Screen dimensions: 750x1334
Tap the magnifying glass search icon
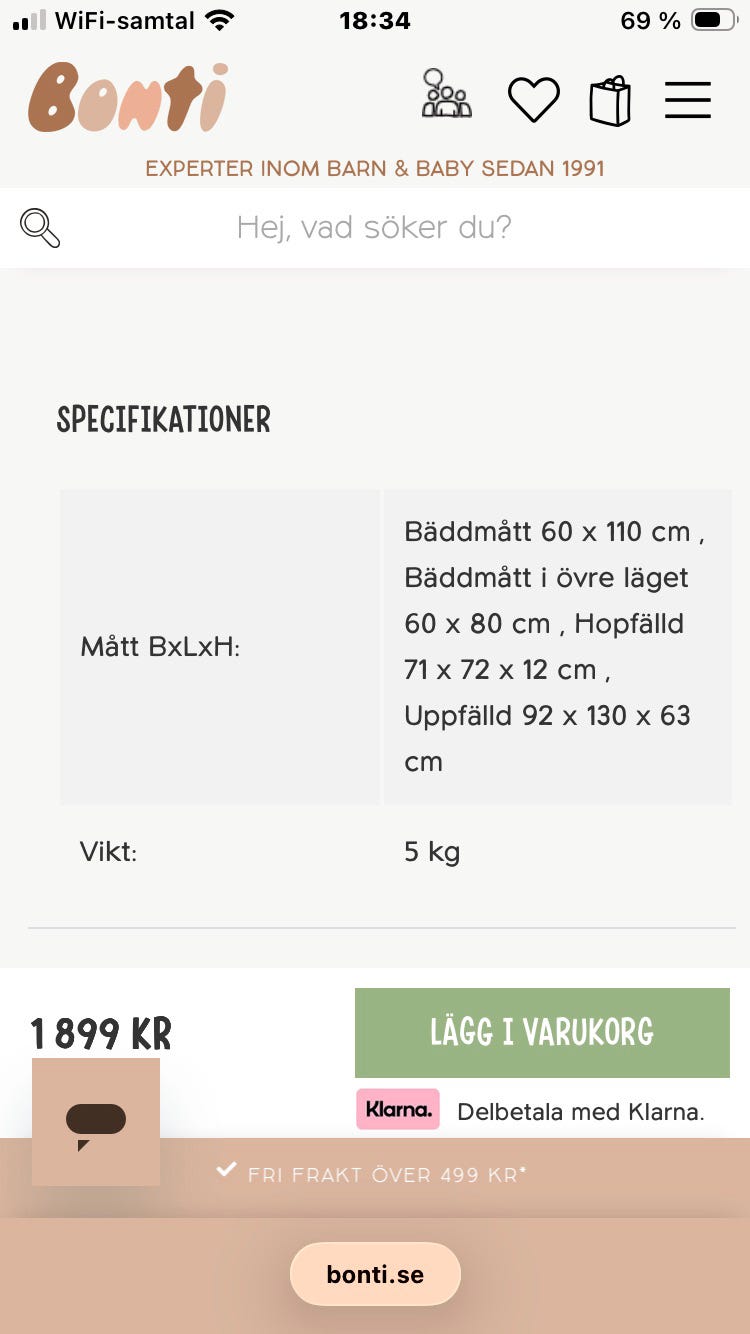(40, 228)
